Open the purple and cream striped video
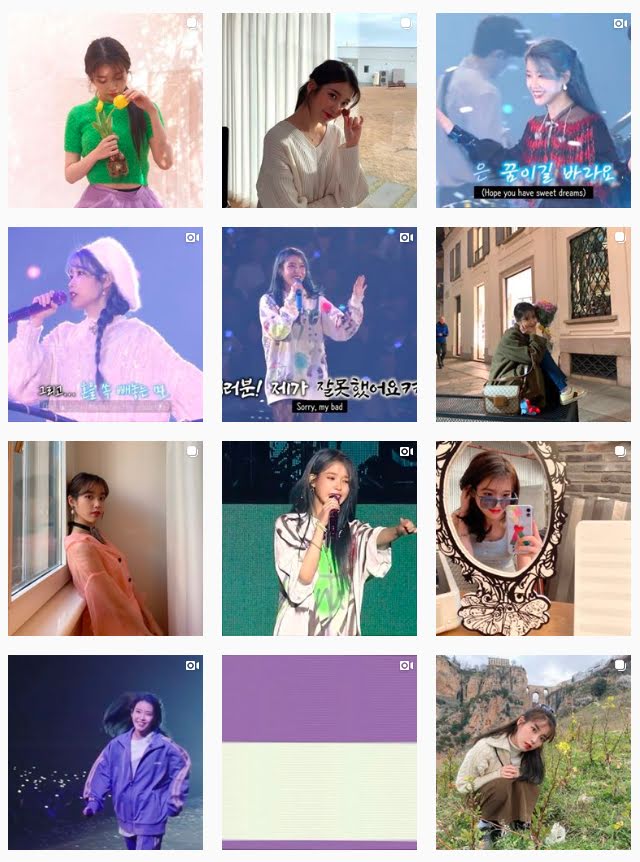The width and height of the screenshot is (640, 862). point(319,752)
